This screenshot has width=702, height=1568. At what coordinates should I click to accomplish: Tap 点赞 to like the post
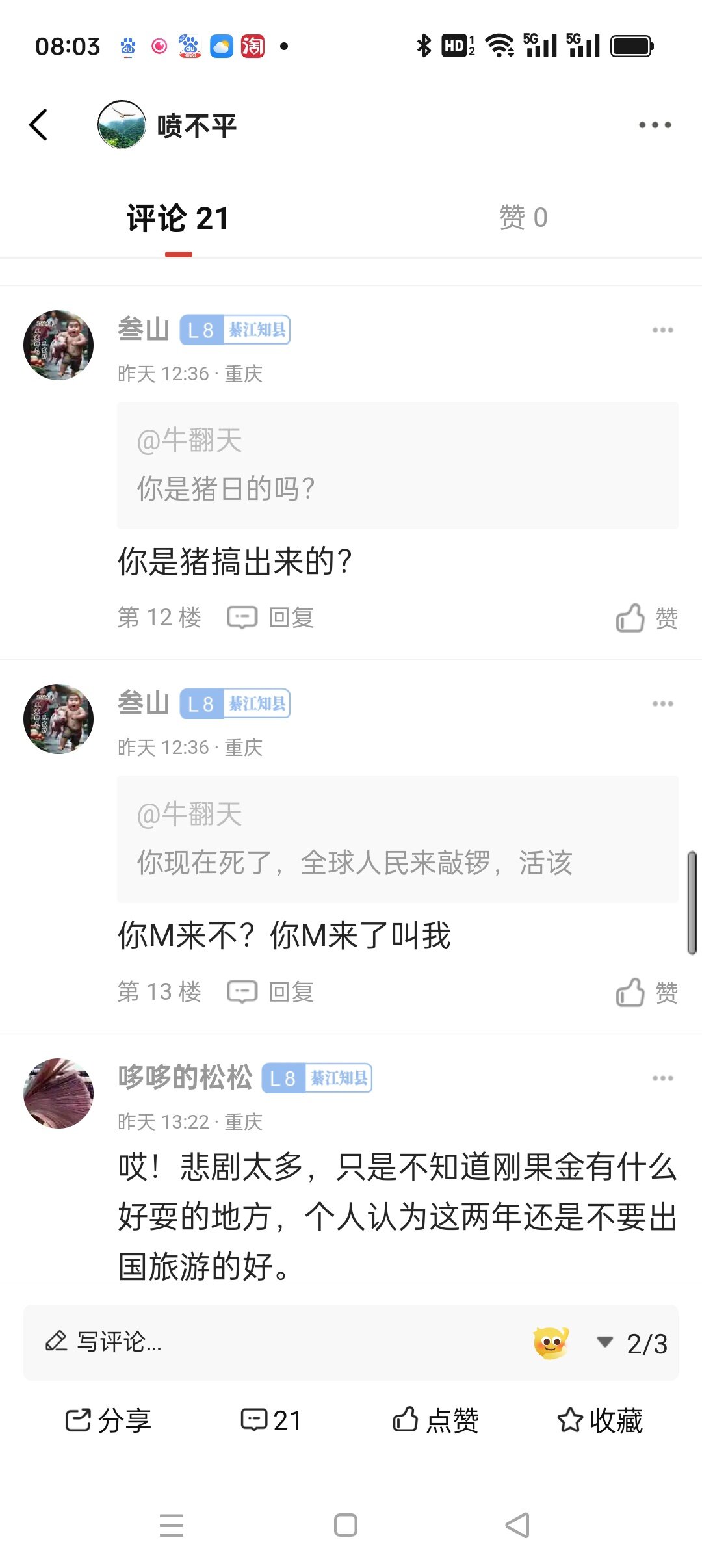pyautogui.click(x=436, y=1420)
